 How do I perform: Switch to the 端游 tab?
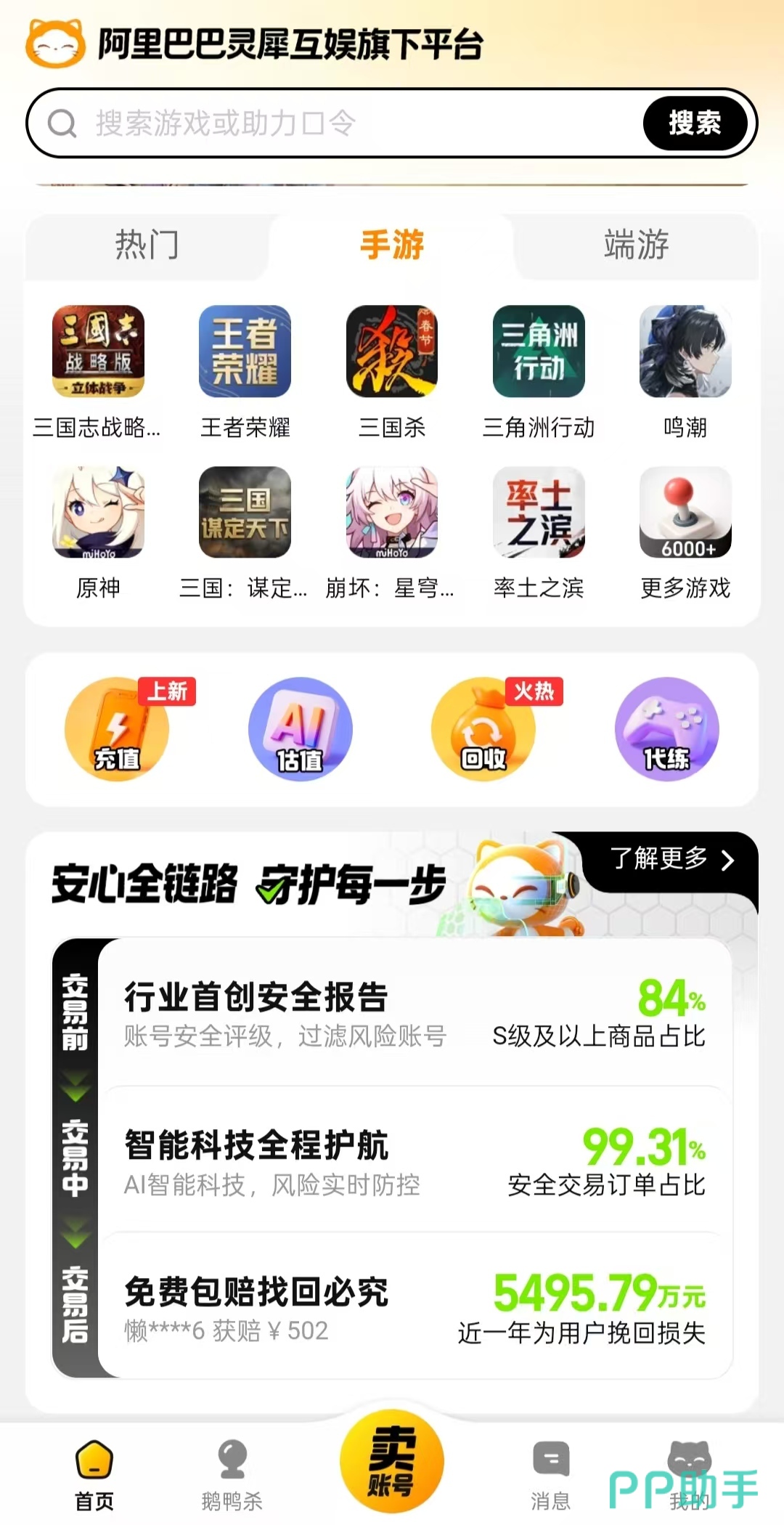click(636, 245)
